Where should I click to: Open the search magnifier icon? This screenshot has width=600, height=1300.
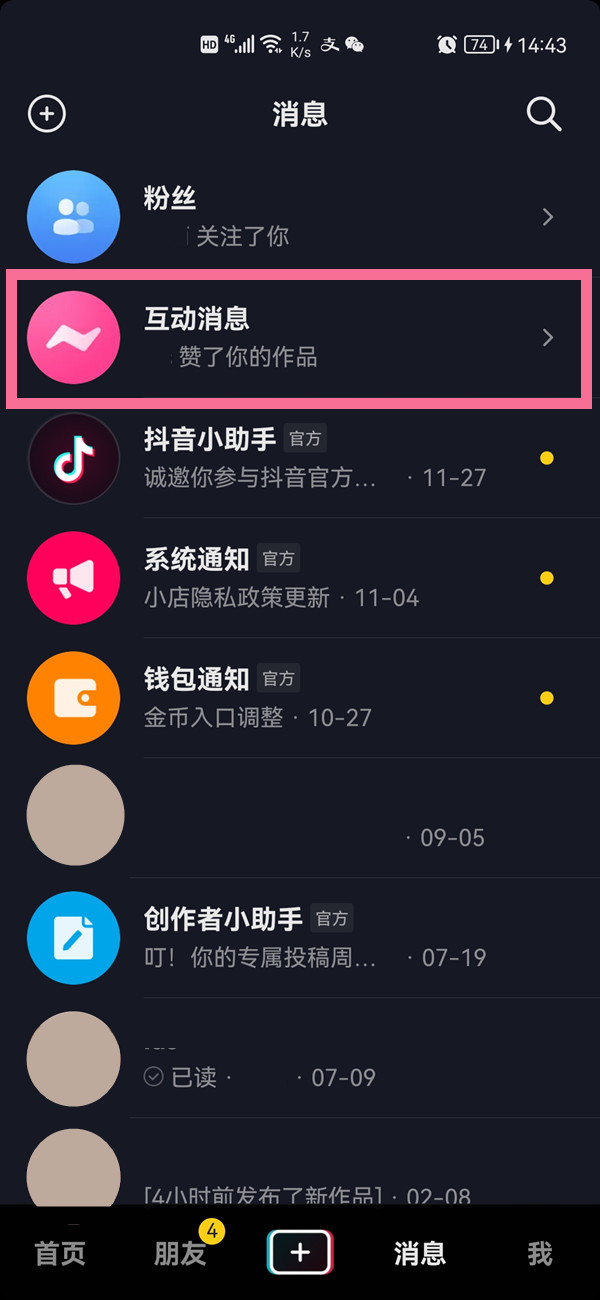pyautogui.click(x=543, y=115)
